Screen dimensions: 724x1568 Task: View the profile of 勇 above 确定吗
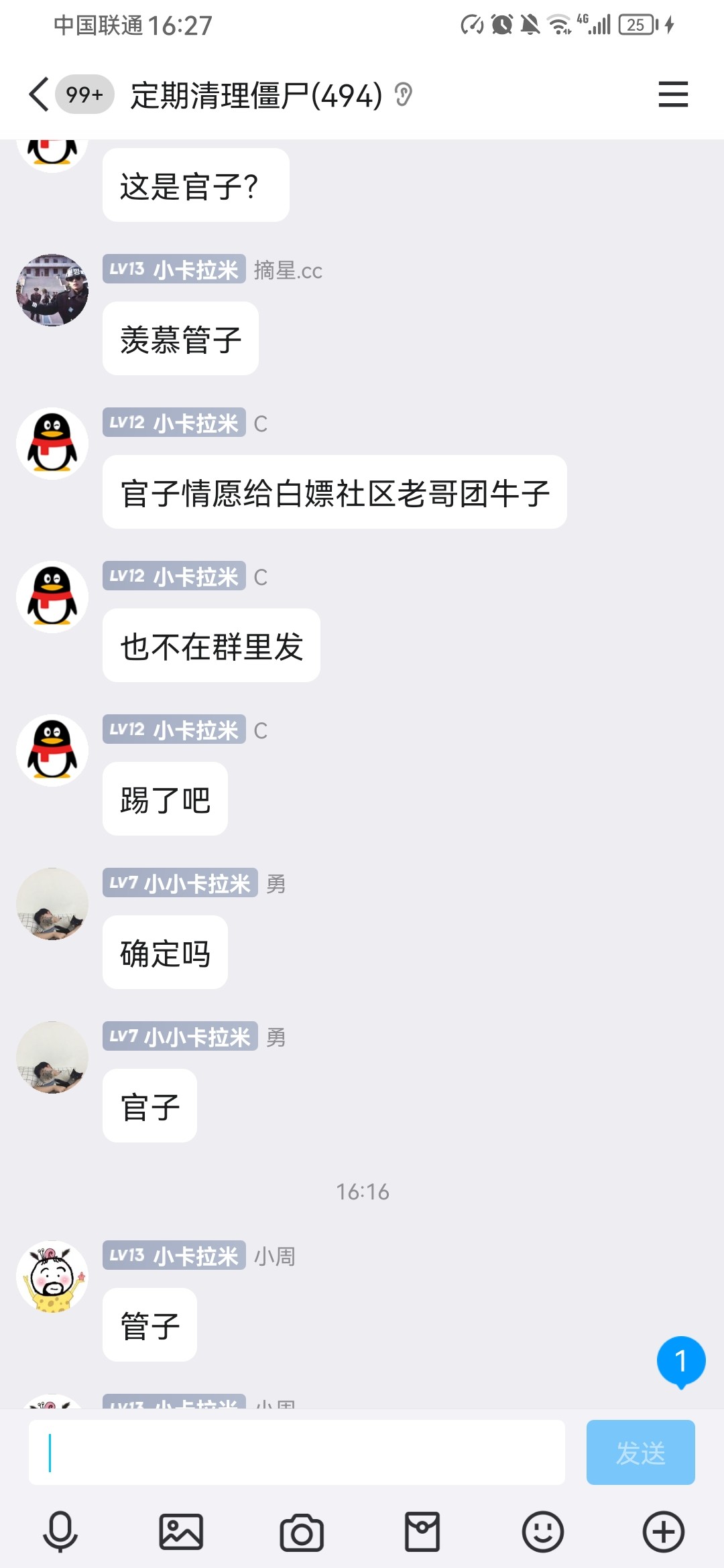point(52,904)
